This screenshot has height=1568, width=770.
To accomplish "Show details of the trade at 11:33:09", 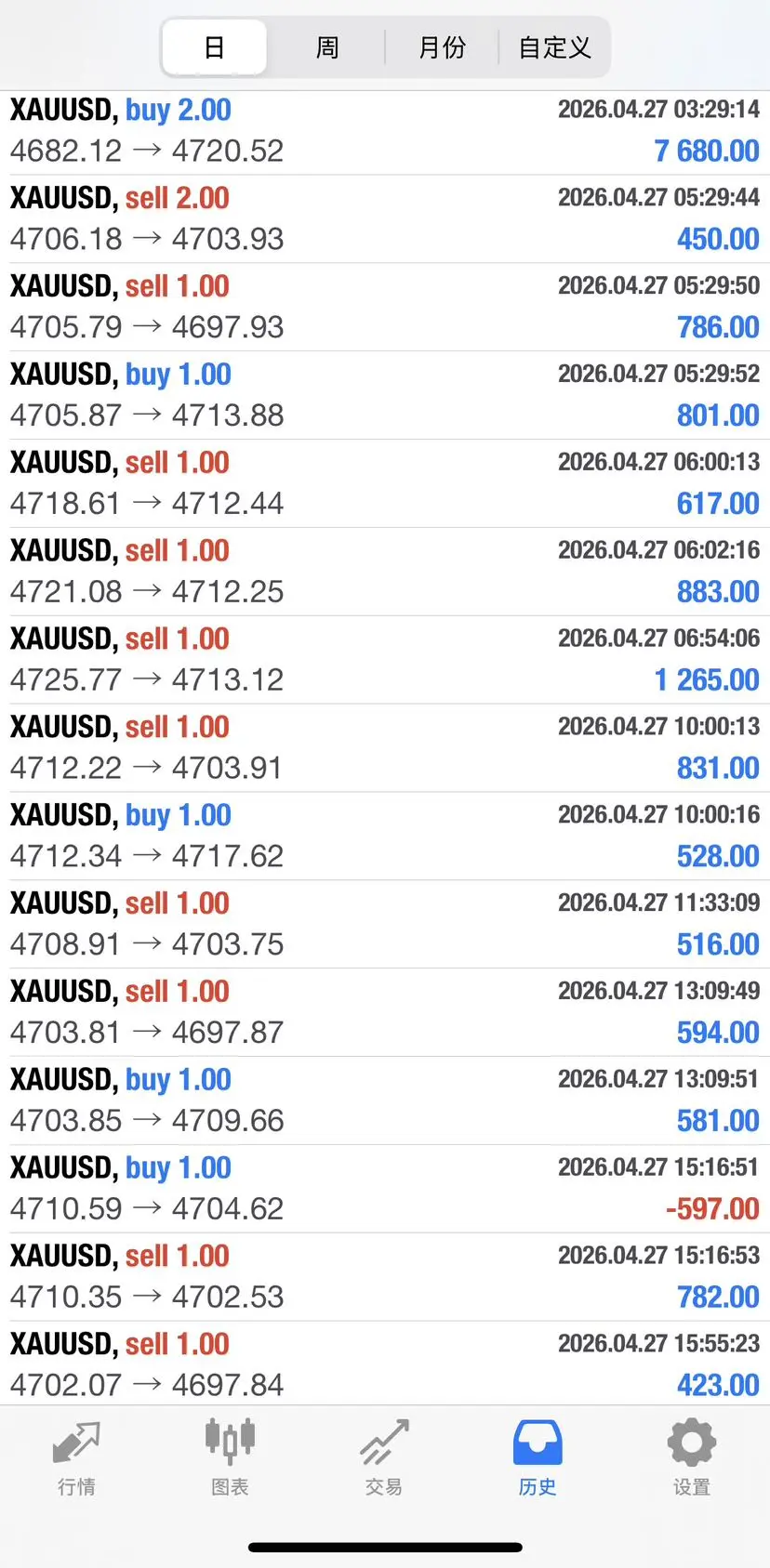I will 385,924.
